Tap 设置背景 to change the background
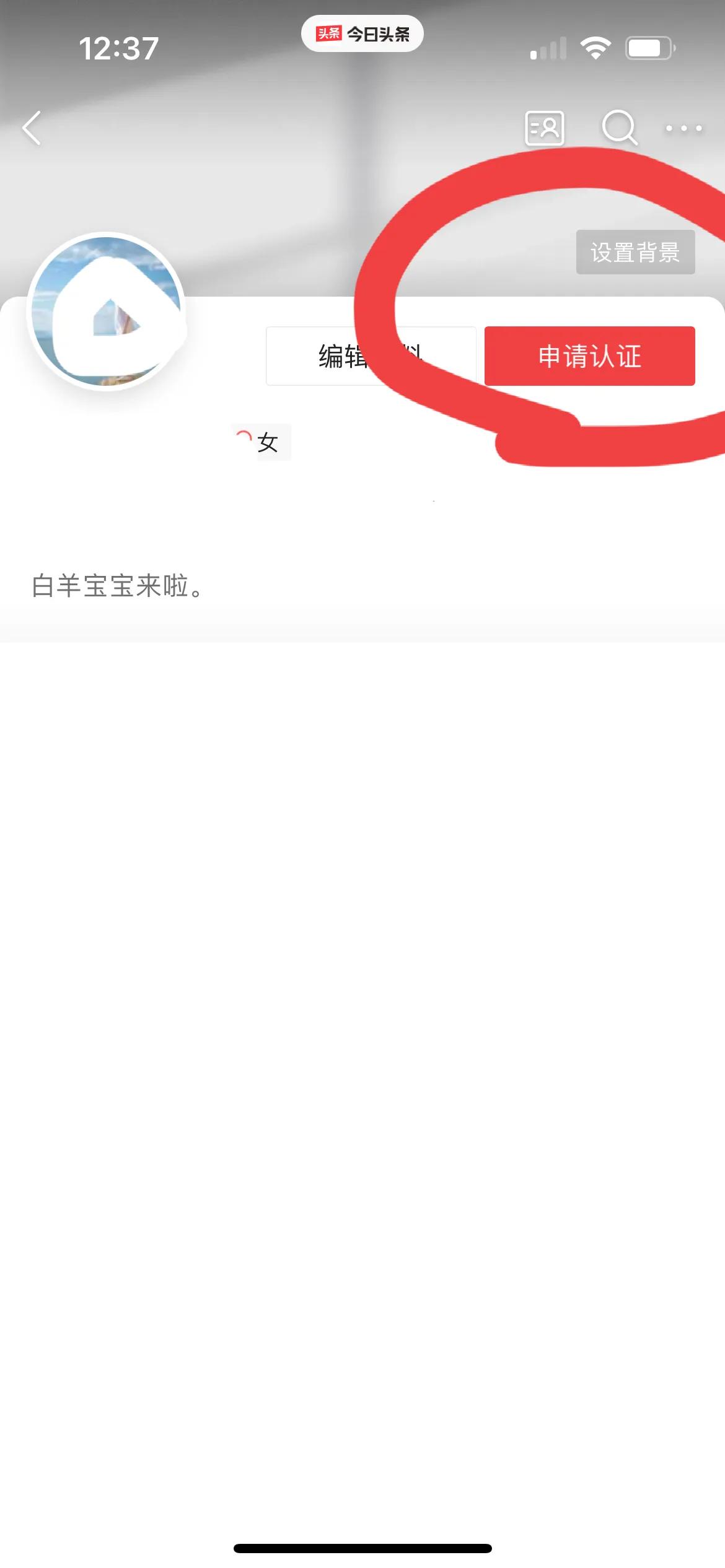This screenshot has width=725, height=1568. pos(636,251)
